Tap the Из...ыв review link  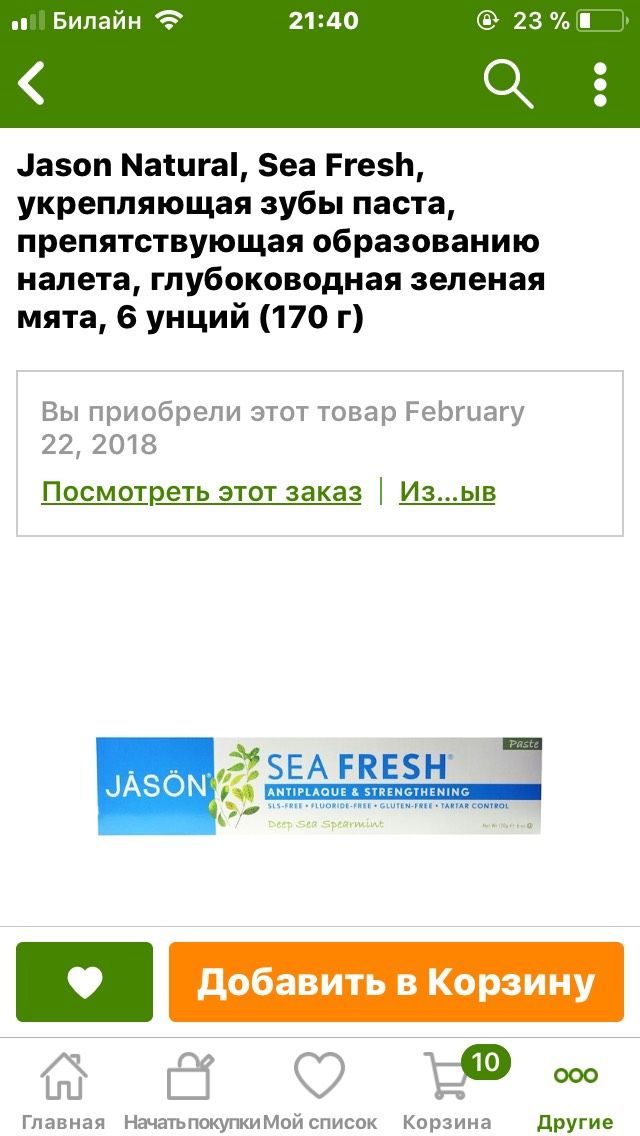447,492
